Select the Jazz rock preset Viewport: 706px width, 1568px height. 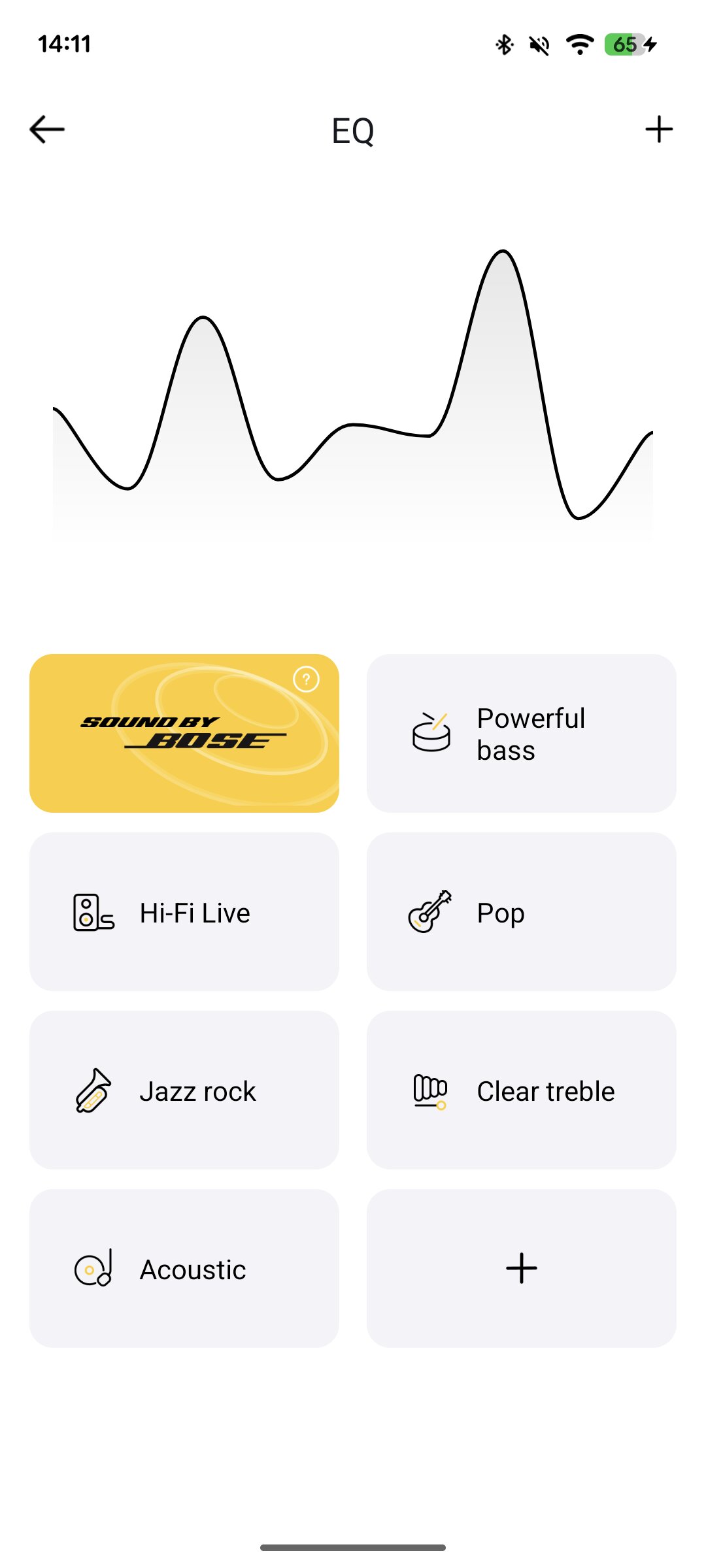point(184,1090)
